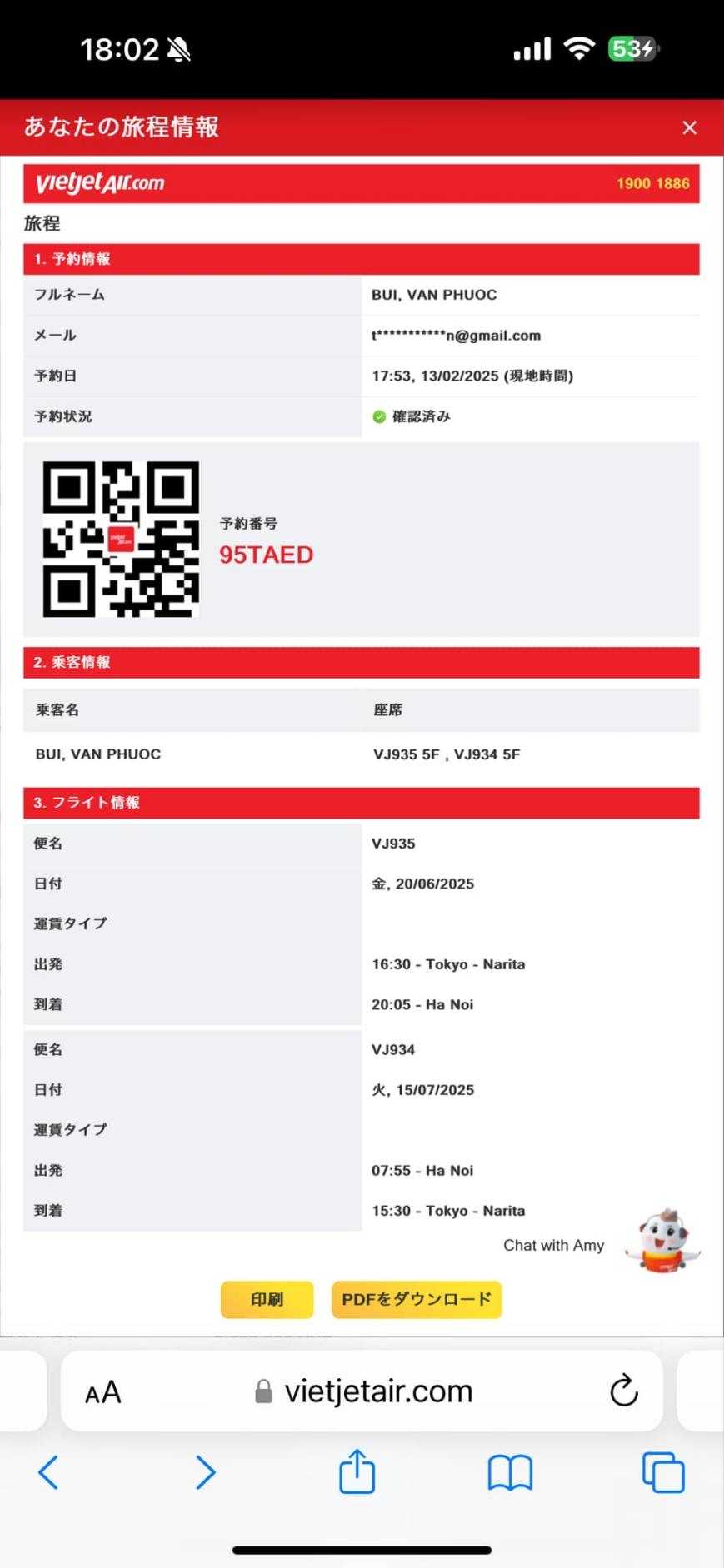Viewport: 724px width, 1568px height.
Task: Go forward in browser history
Action: pos(205,1472)
